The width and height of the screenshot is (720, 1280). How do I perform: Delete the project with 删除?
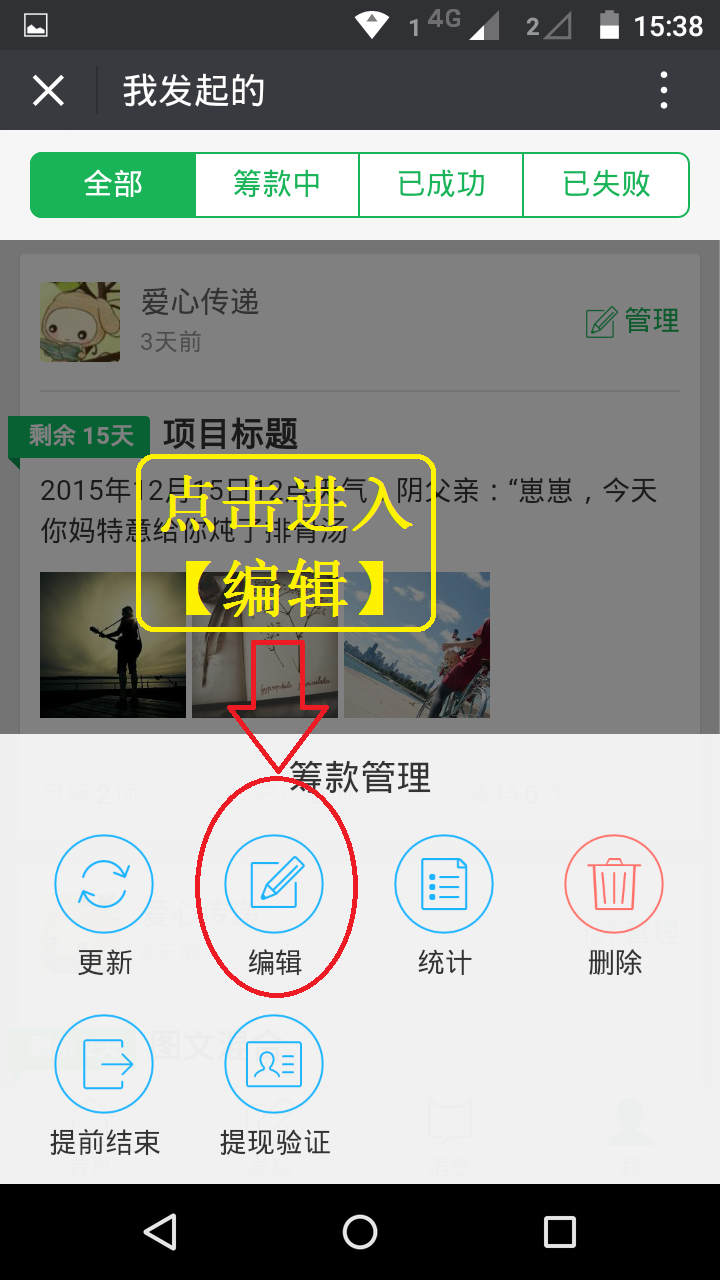pos(614,885)
